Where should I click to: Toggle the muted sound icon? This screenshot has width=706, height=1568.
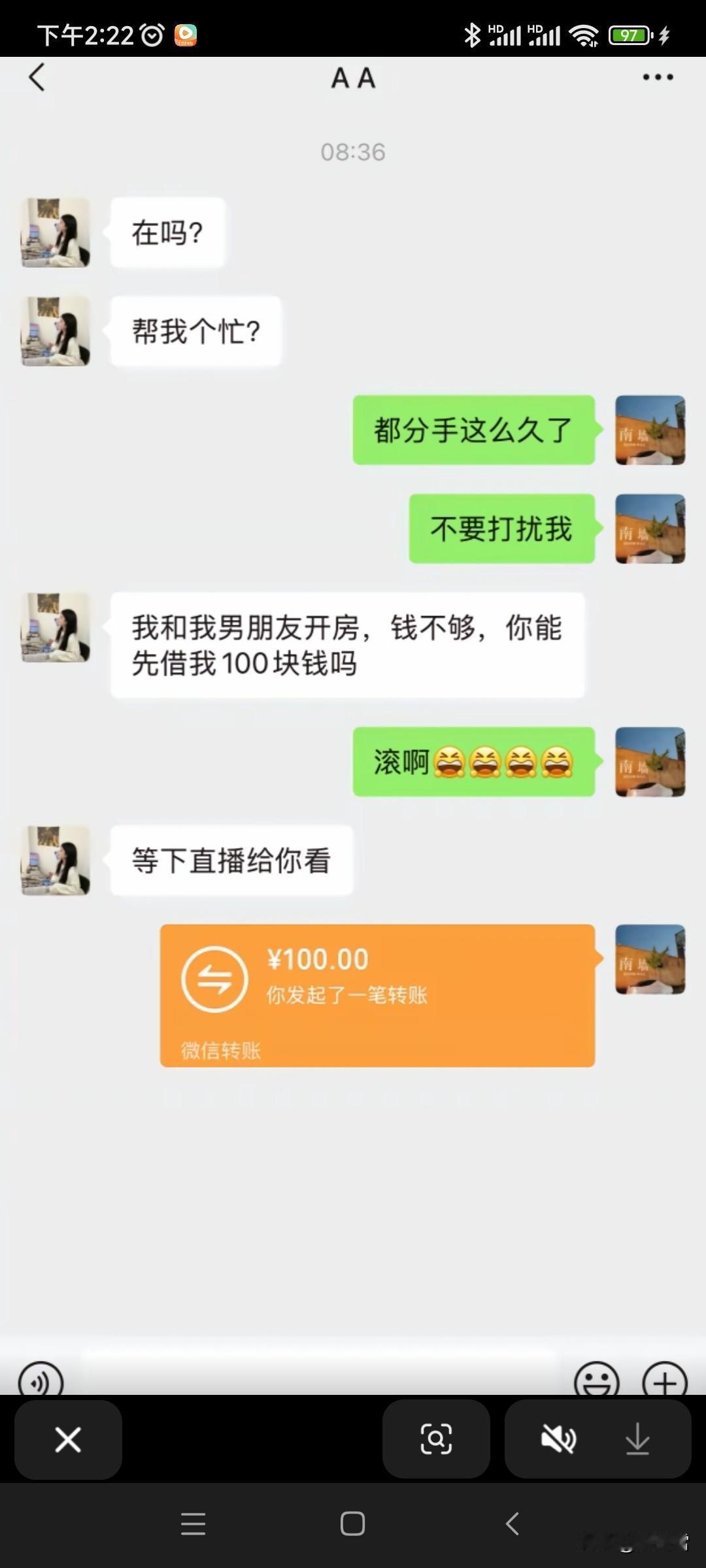(x=558, y=1439)
